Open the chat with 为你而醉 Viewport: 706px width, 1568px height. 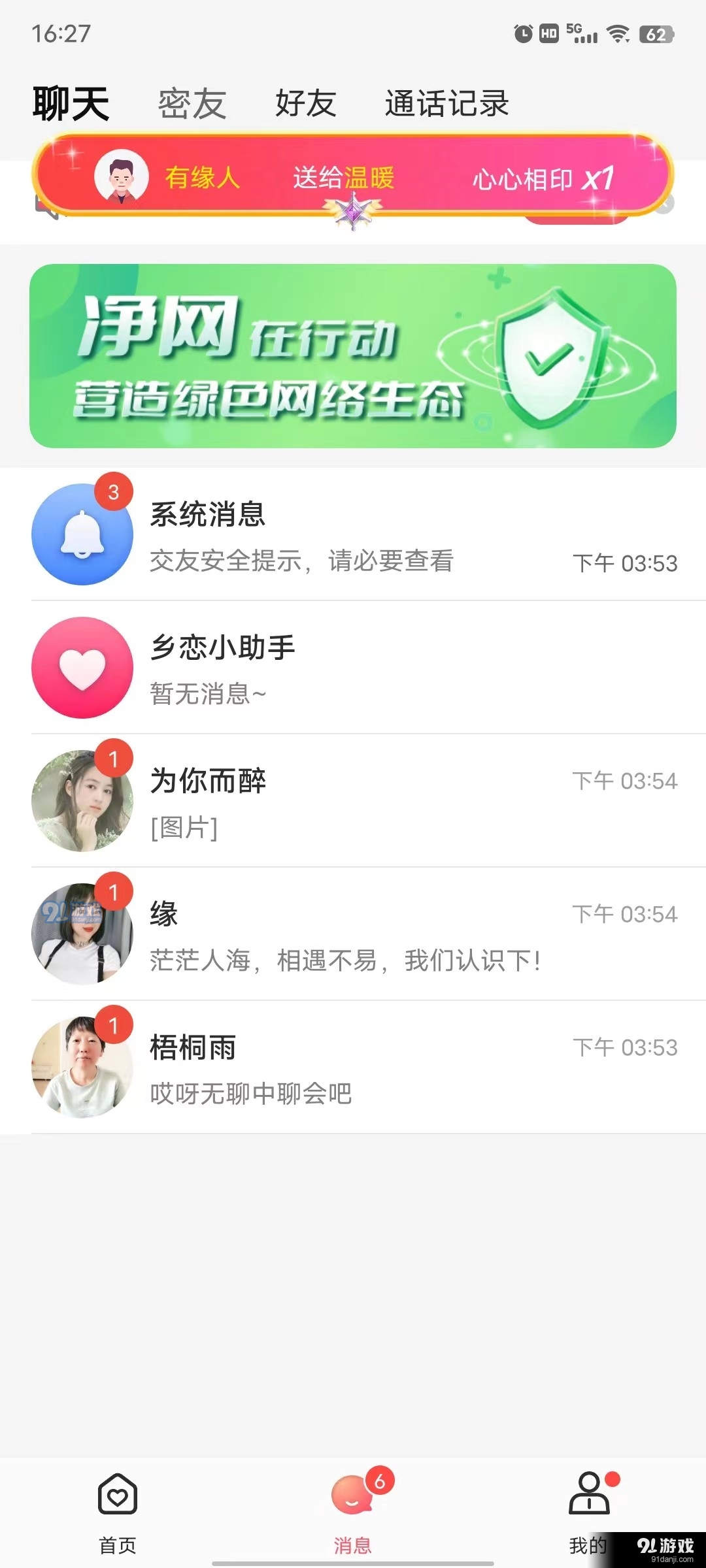coord(353,802)
